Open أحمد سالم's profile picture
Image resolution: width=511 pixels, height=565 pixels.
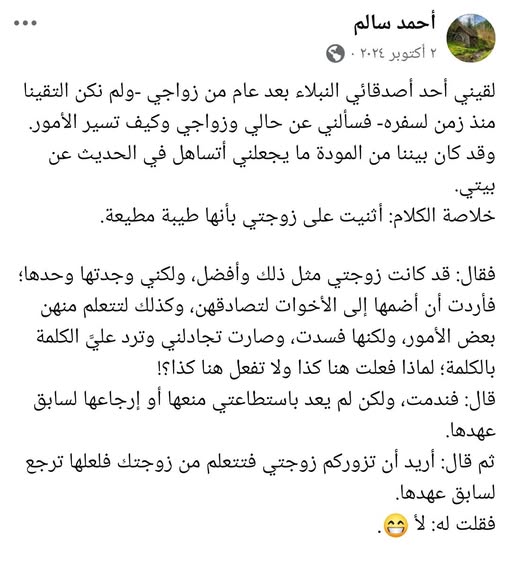(471, 38)
